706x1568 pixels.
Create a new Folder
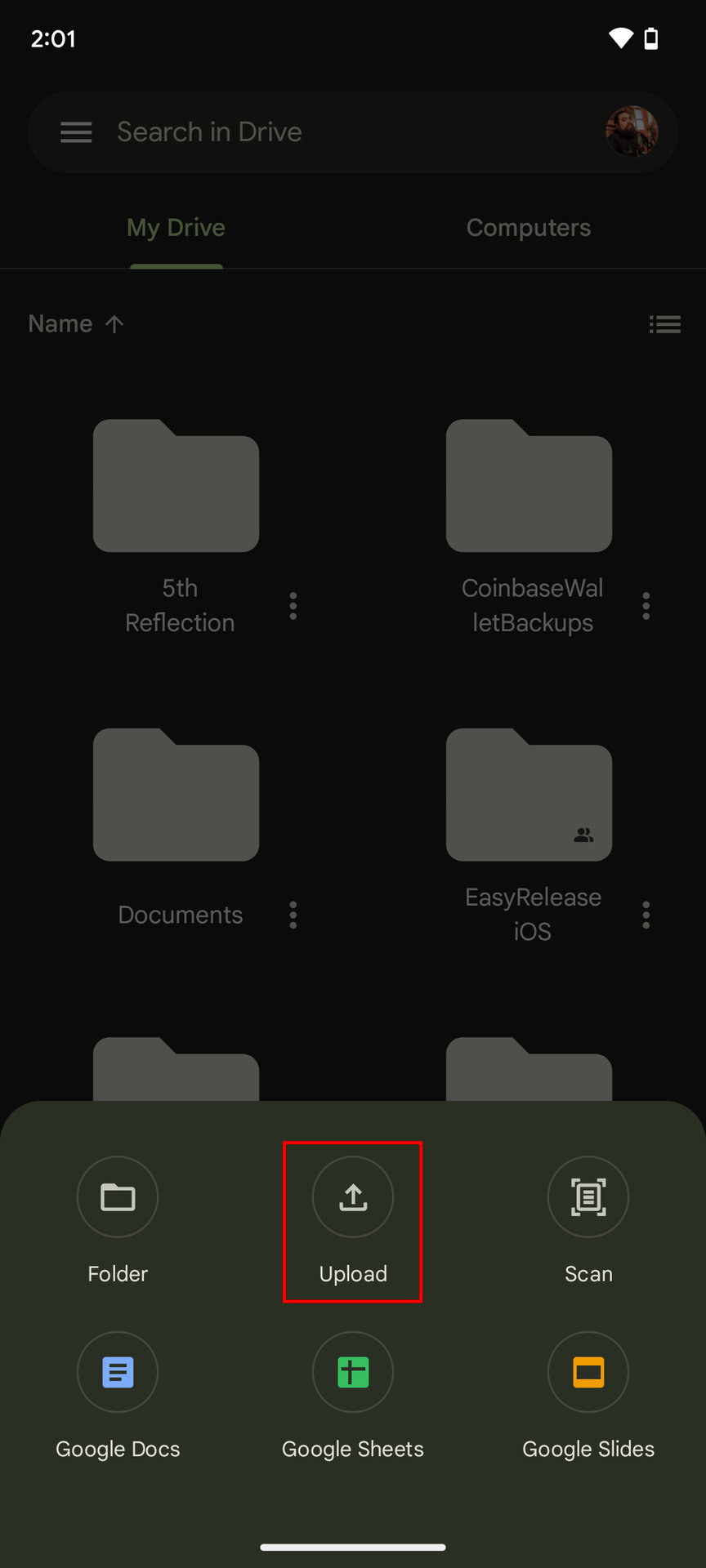(x=118, y=1197)
